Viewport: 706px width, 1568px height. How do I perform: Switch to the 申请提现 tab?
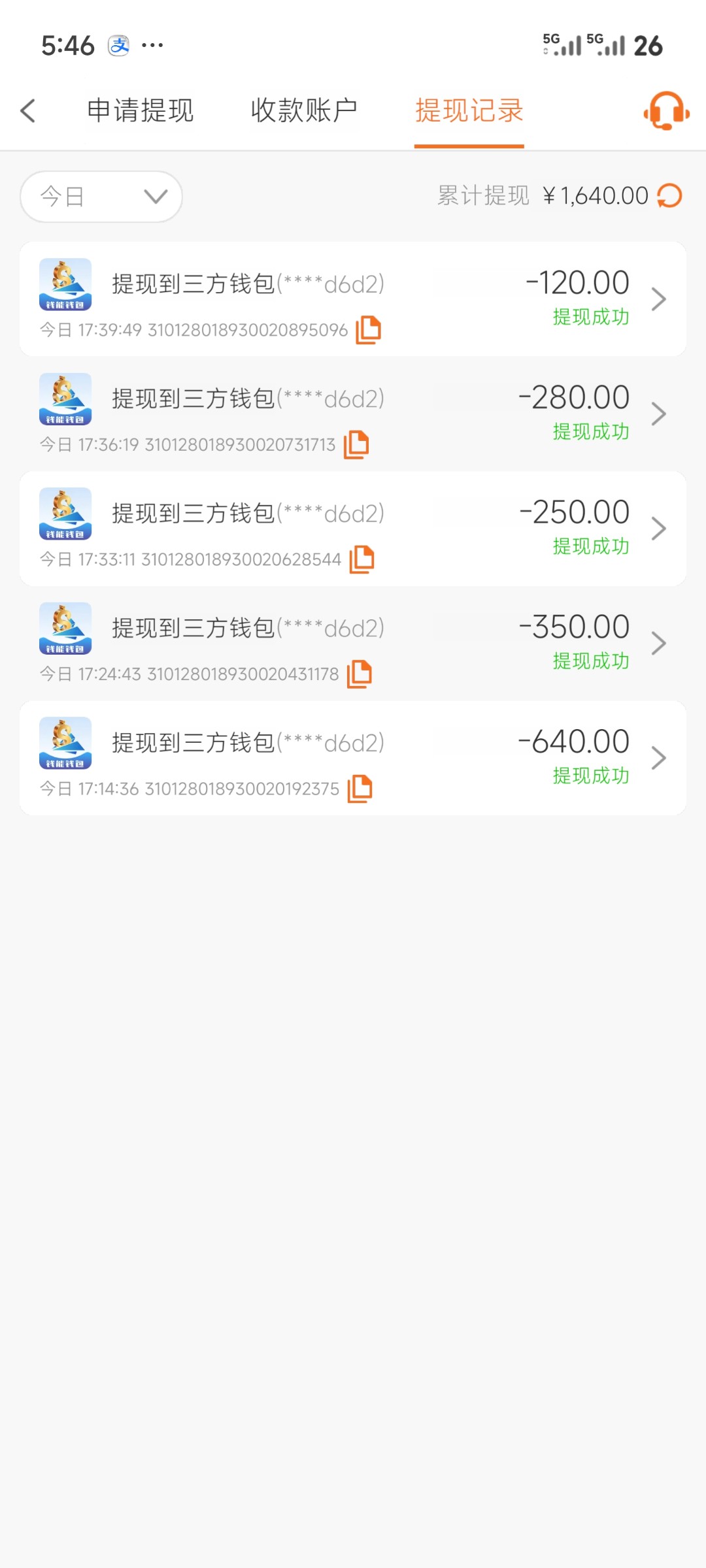tap(141, 110)
